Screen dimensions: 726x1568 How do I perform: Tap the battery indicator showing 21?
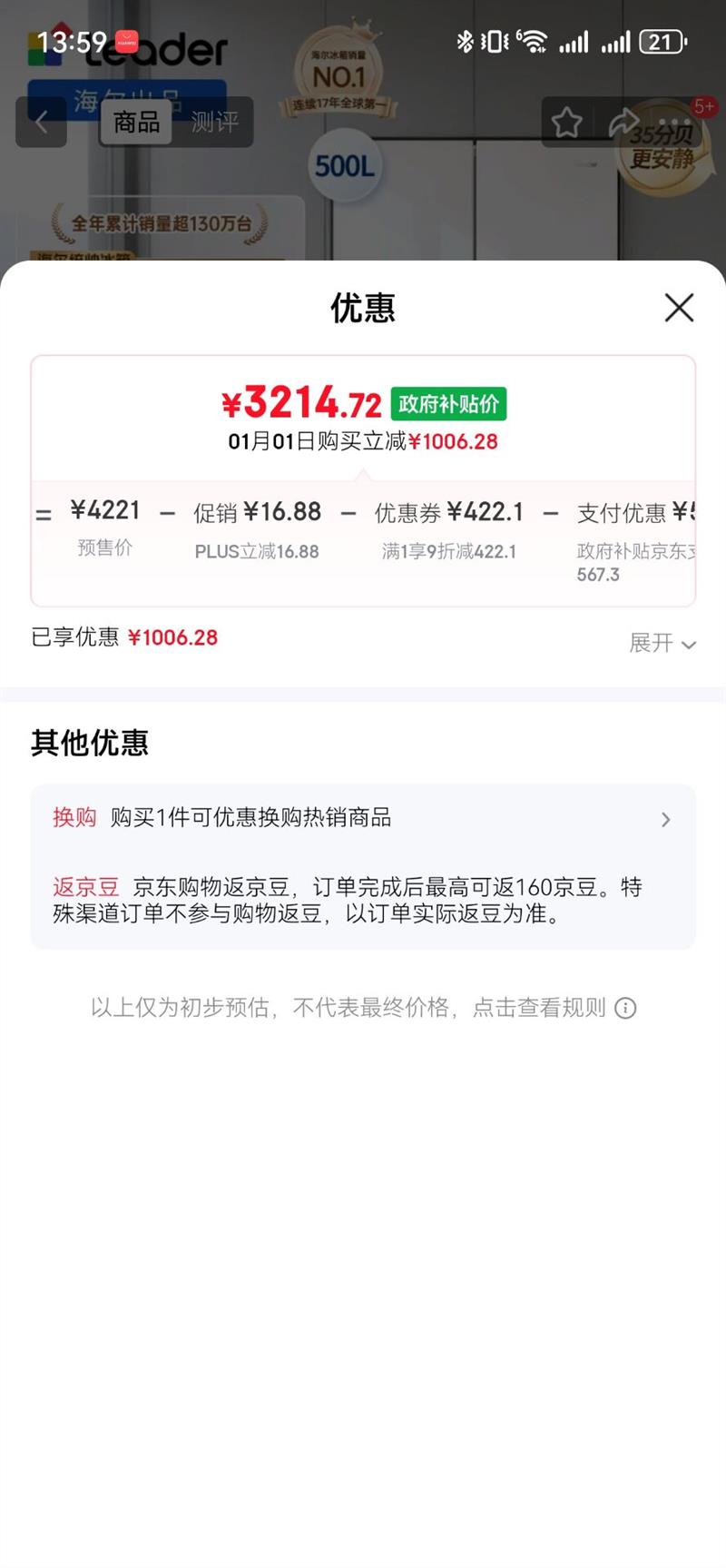tap(662, 40)
